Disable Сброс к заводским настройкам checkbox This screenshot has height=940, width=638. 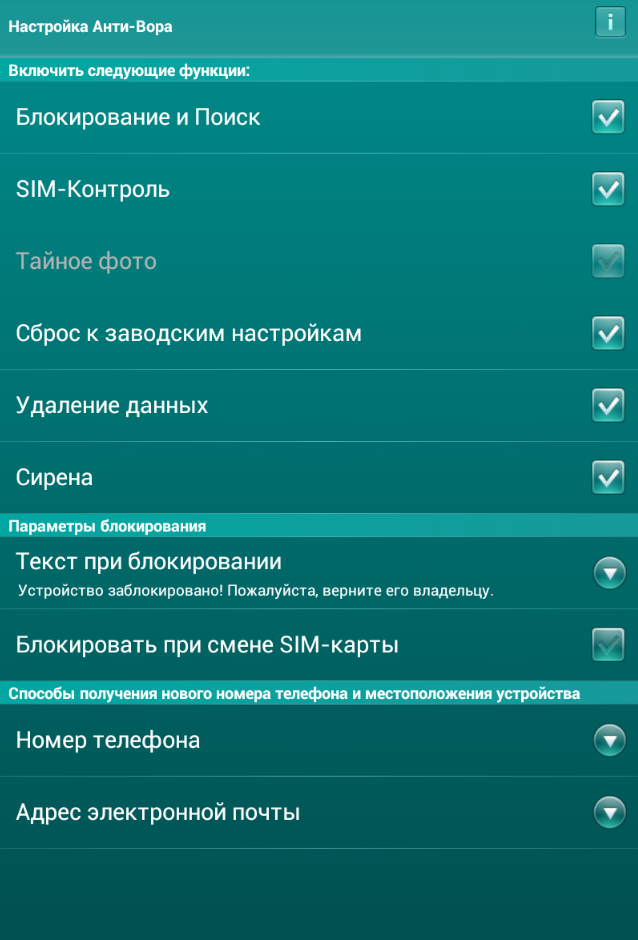tap(608, 333)
